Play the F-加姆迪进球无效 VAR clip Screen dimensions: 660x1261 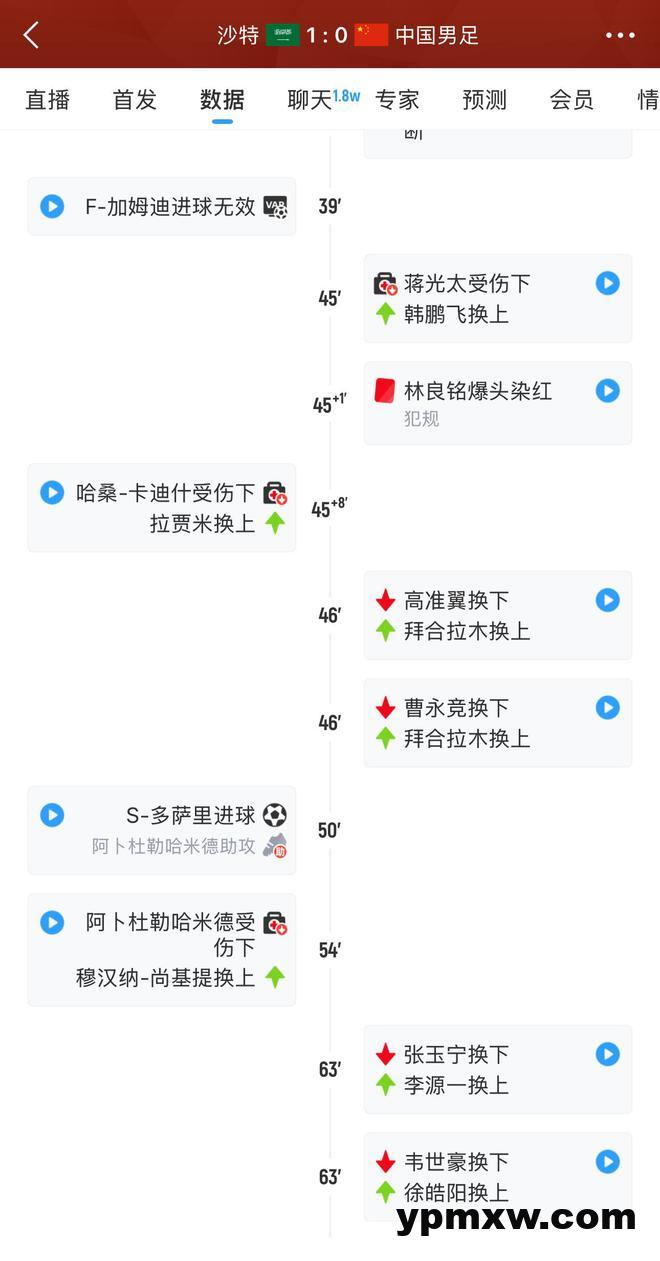pyautogui.click(x=52, y=207)
